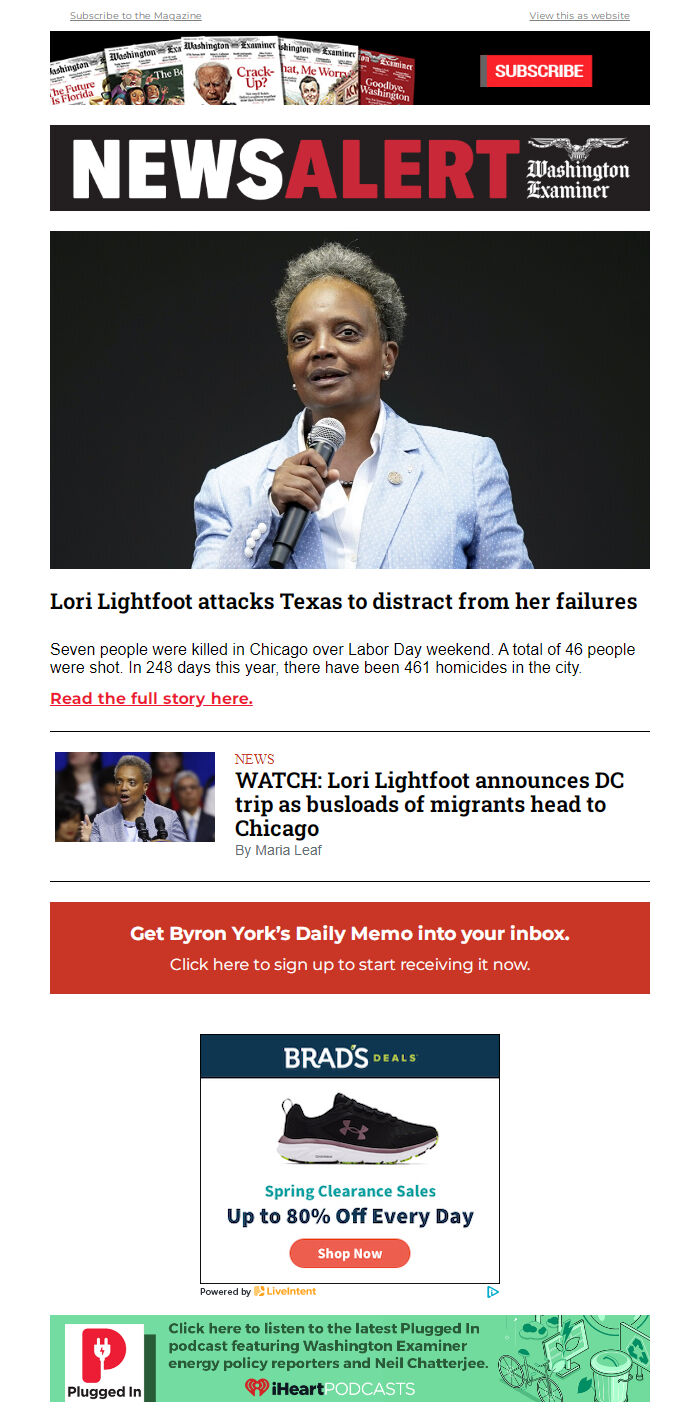
Task: Tap the red SUBSCRIBE button
Action: (x=538, y=71)
